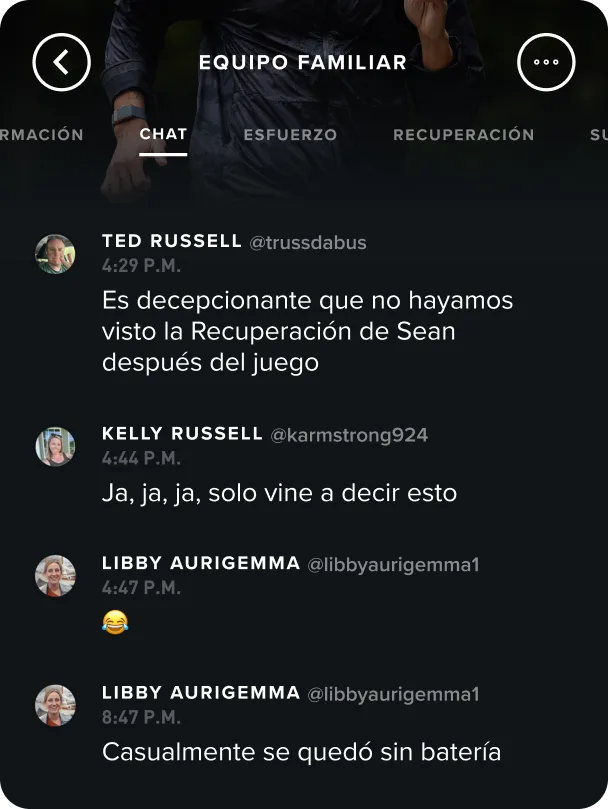The width and height of the screenshot is (608, 809).
Task: Switch to the Esfuerzo tab
Action: coord(290,135)
